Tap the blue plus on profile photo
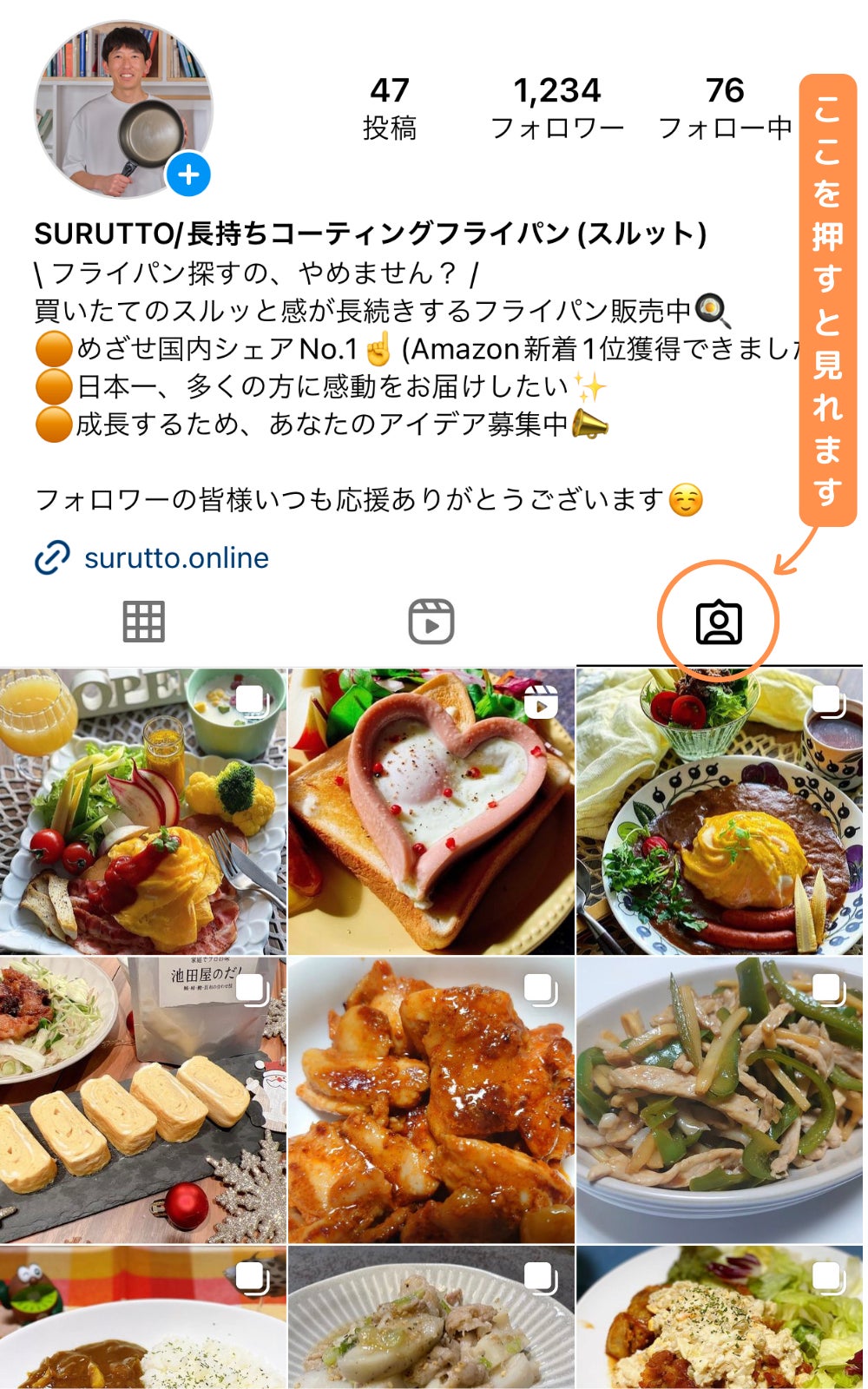Screen dimensions: 868x1389 (188, 174)
